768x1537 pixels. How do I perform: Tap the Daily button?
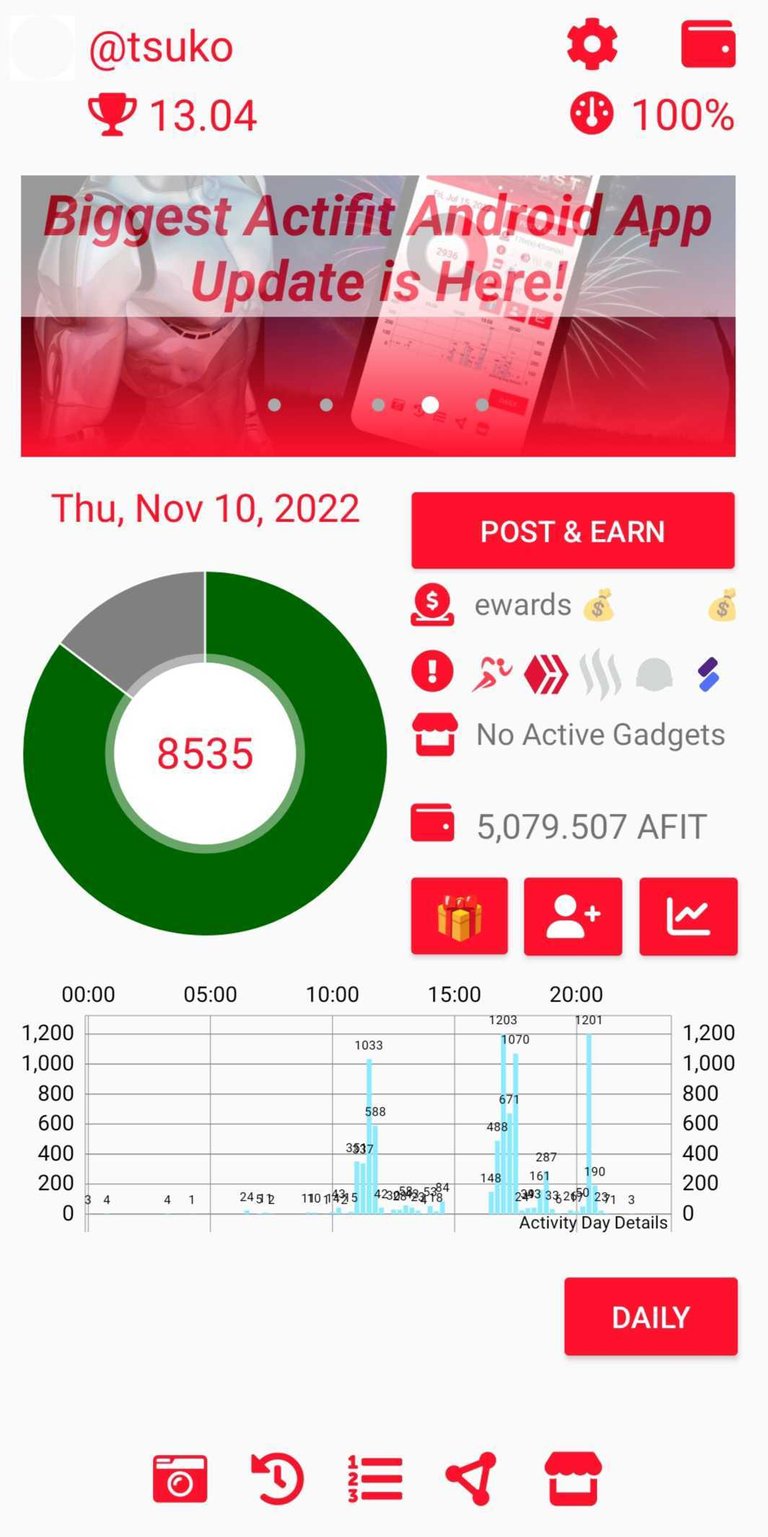(651, 1317)
